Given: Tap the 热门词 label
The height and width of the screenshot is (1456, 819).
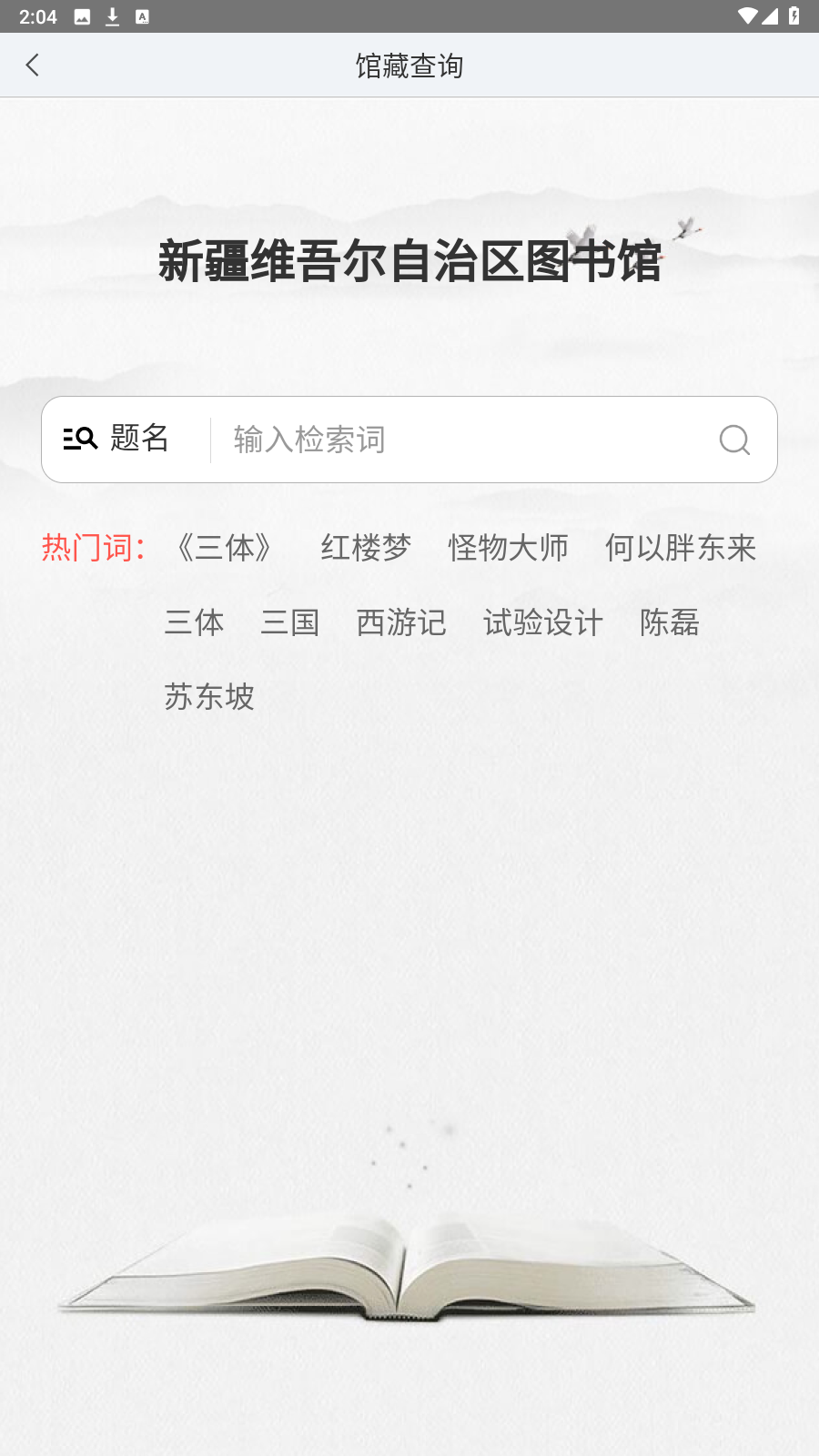Looking at the screenshot, I should coord(92,548).
